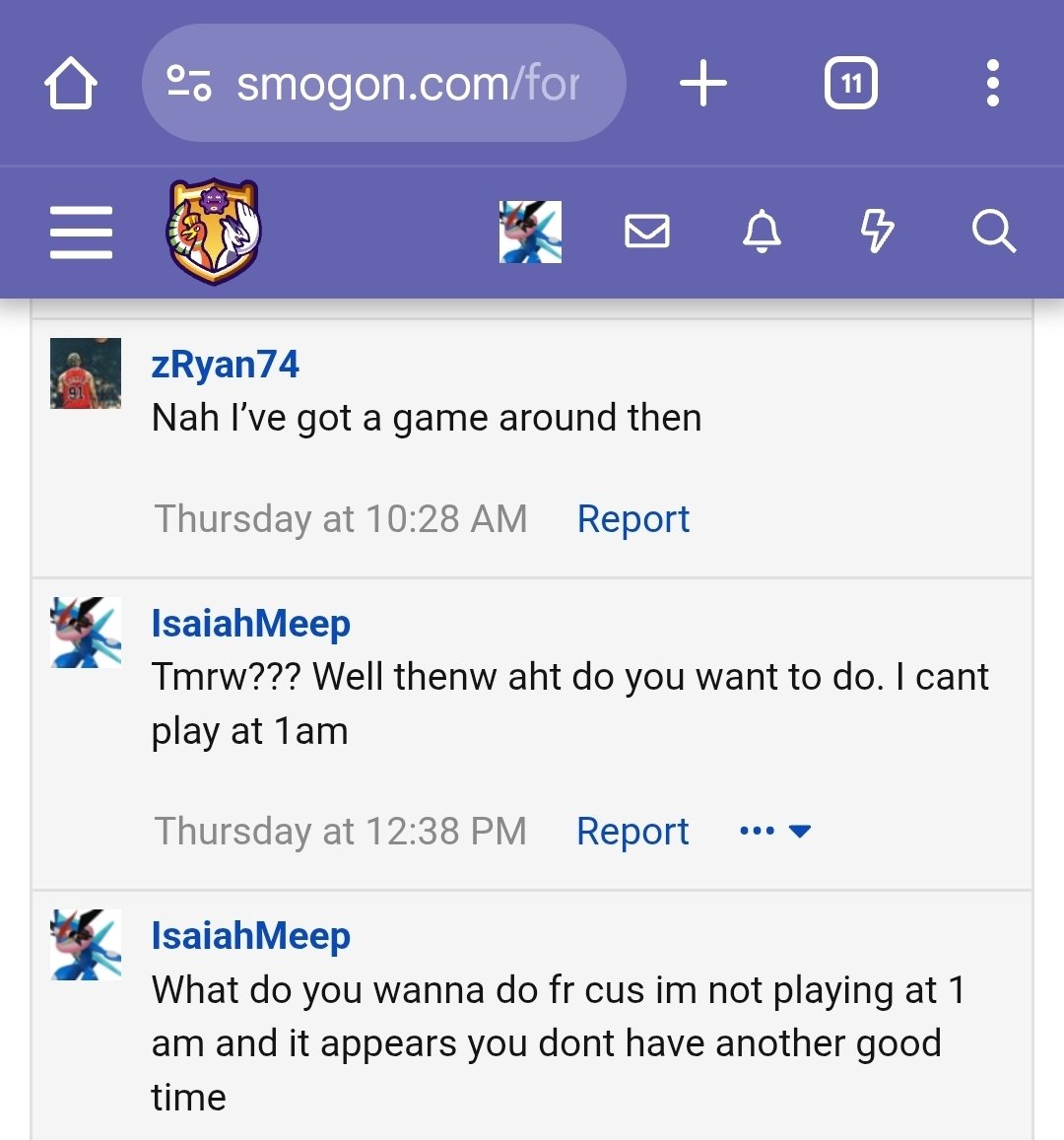
Task: Open the conversations inbox envelope
Action: pos(647,232)
